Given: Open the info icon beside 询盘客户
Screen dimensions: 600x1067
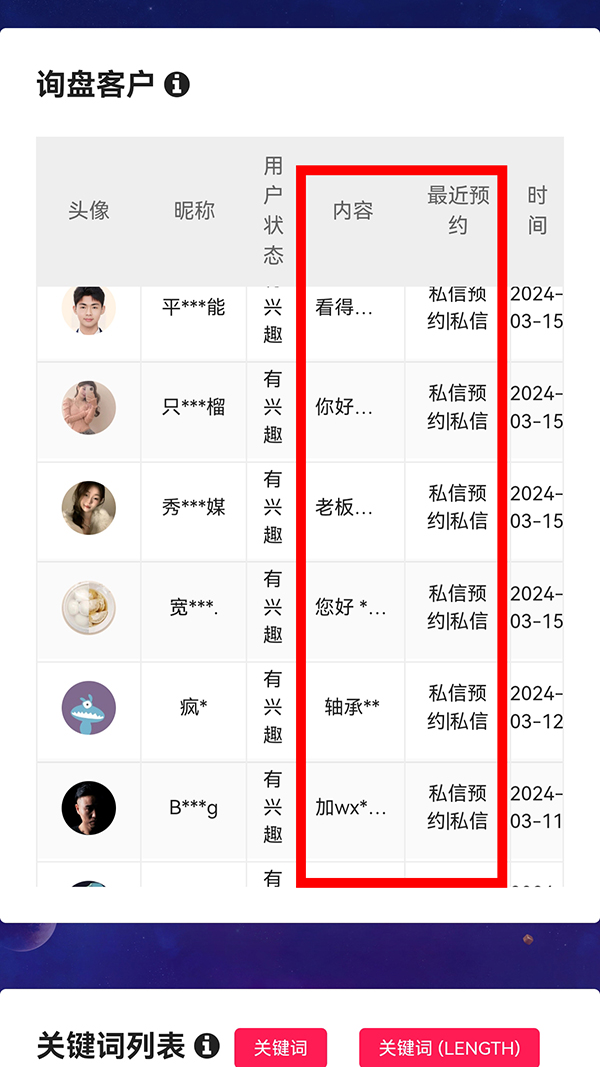Looking at the screenshot, I should click(177, 85).
